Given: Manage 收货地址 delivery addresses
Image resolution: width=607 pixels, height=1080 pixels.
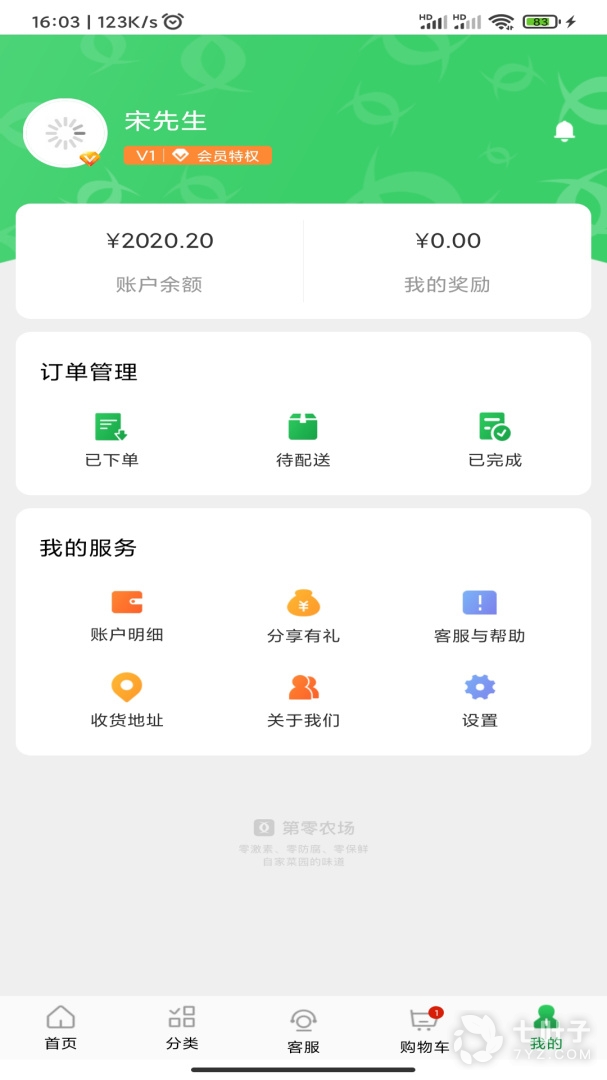Looking at the screenshot, I should tap(127, 701).
